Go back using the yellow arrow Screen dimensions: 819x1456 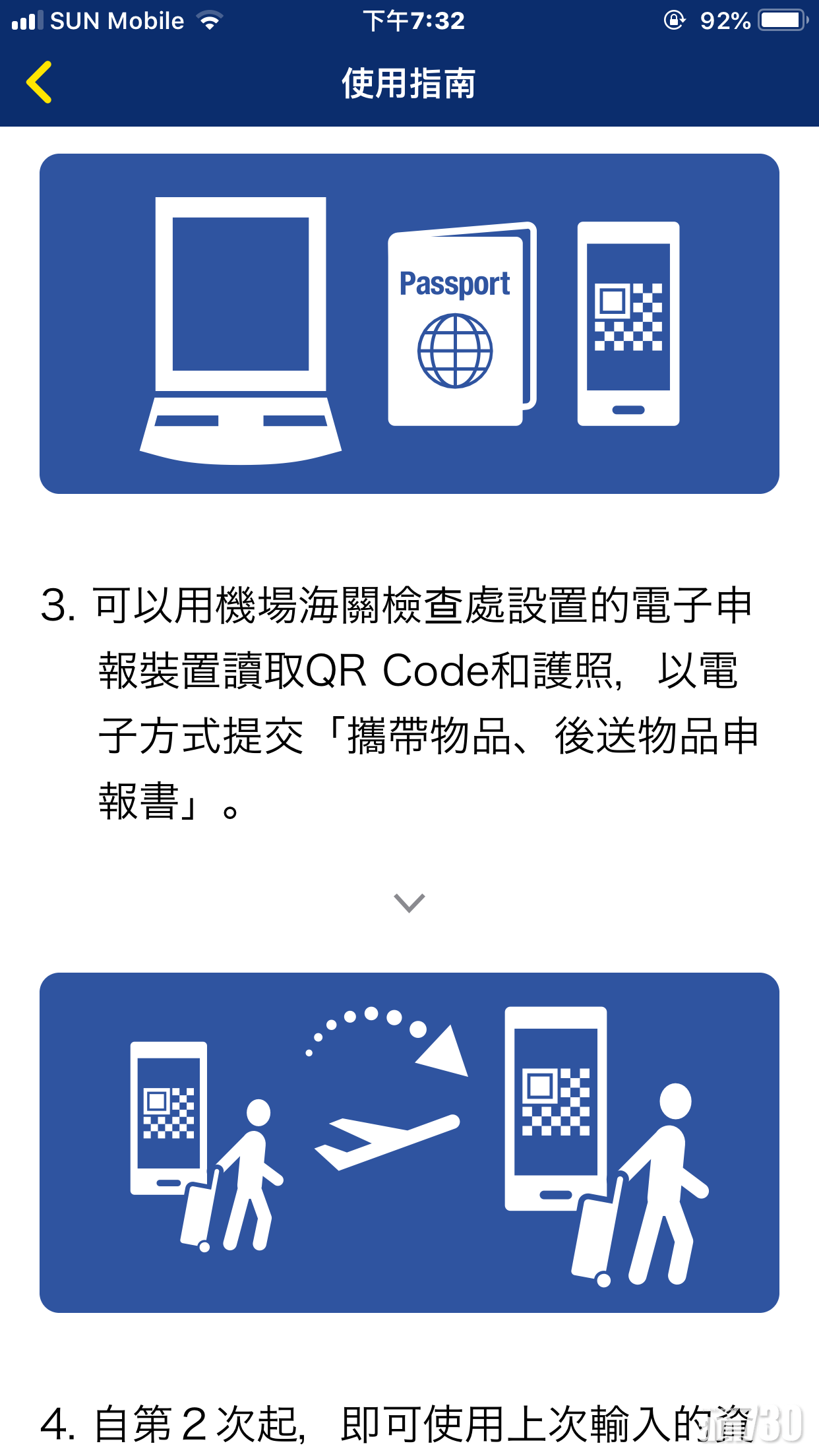point(39,82)
